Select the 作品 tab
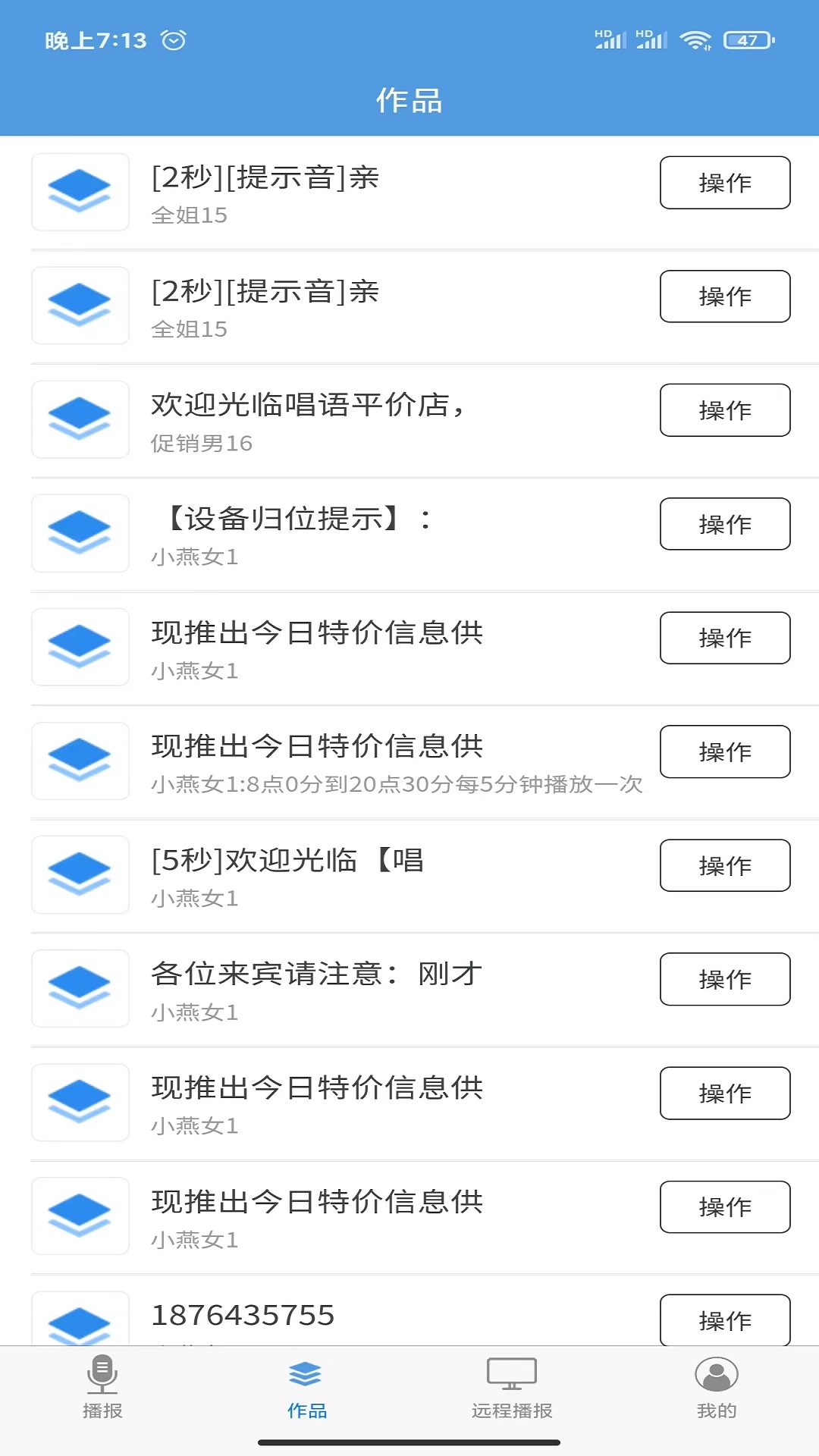819x1456 pixels. (307, 1388)
